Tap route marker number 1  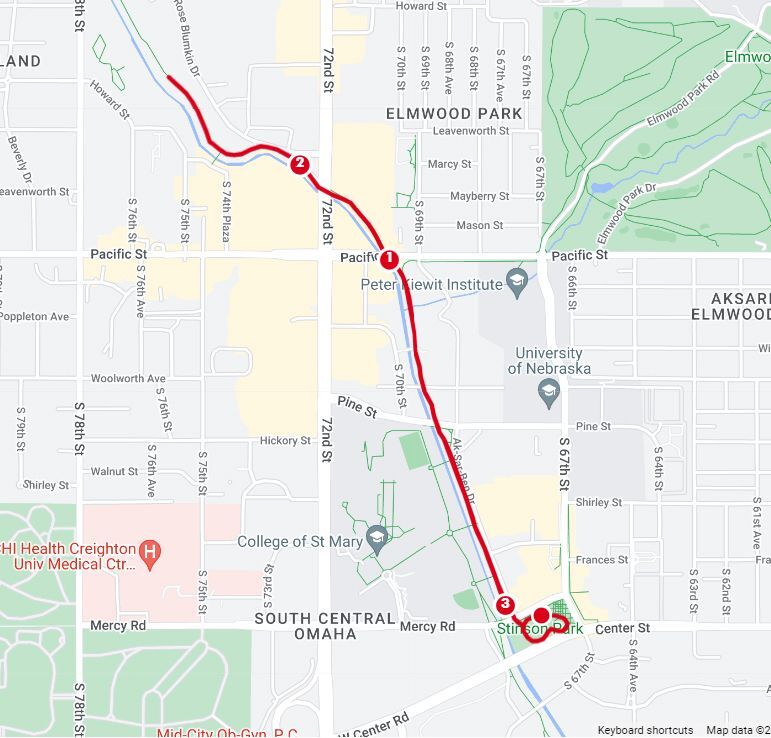(389, 259)
